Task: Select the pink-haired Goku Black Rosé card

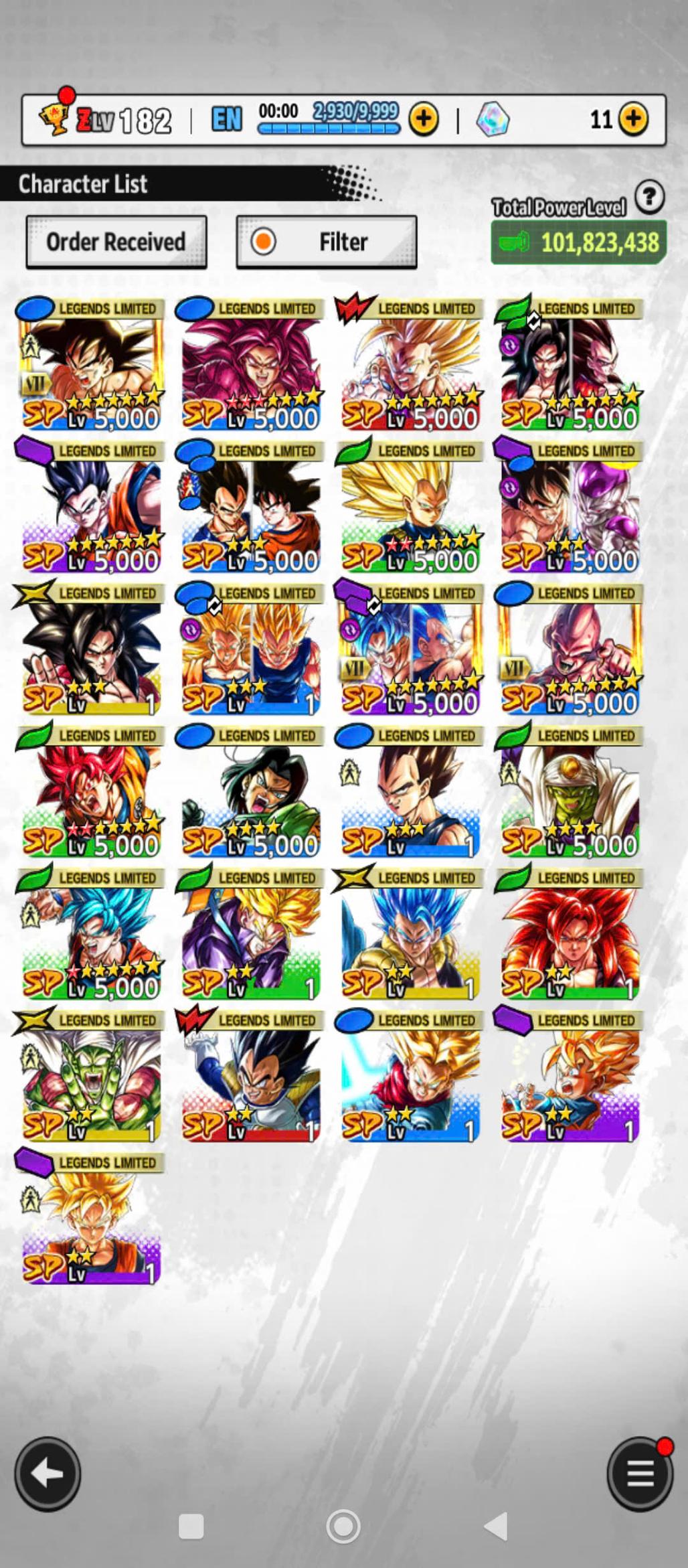Action: 250,365
